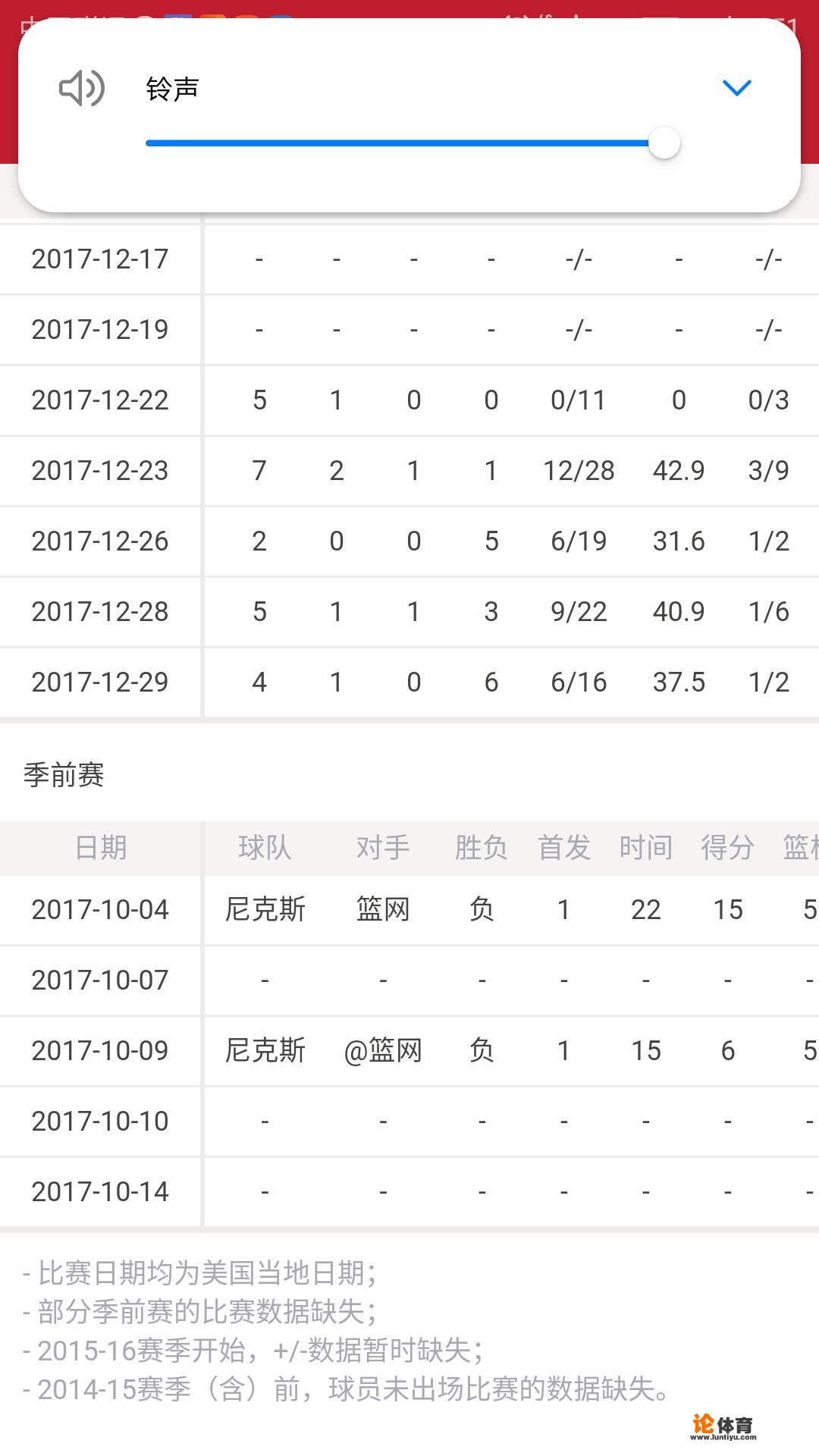Select the 日期 column header
Screen dimensions: 819x1456
point(101,847)
